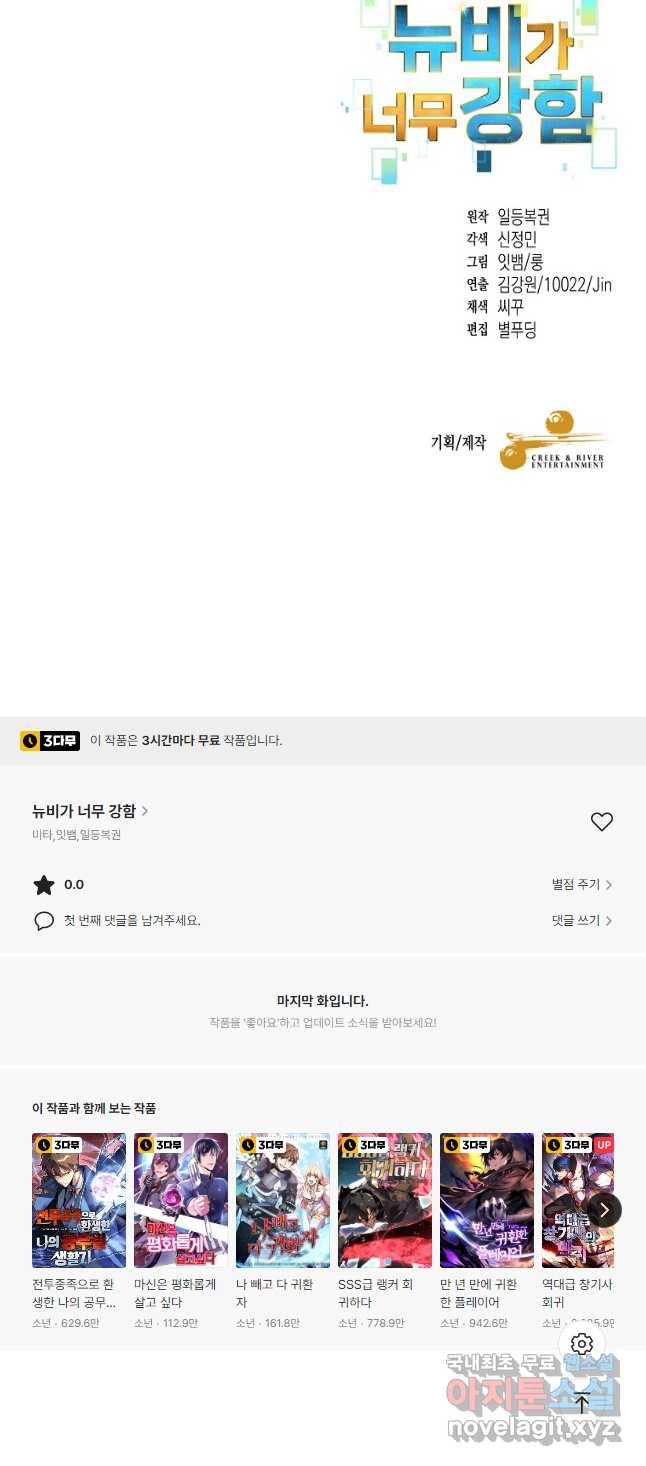This screenshot has height=1466, width=646.
Task: Tap 댓글 쓰기 to write a comment
Action: pyautogui.click(x=581, y=921)
